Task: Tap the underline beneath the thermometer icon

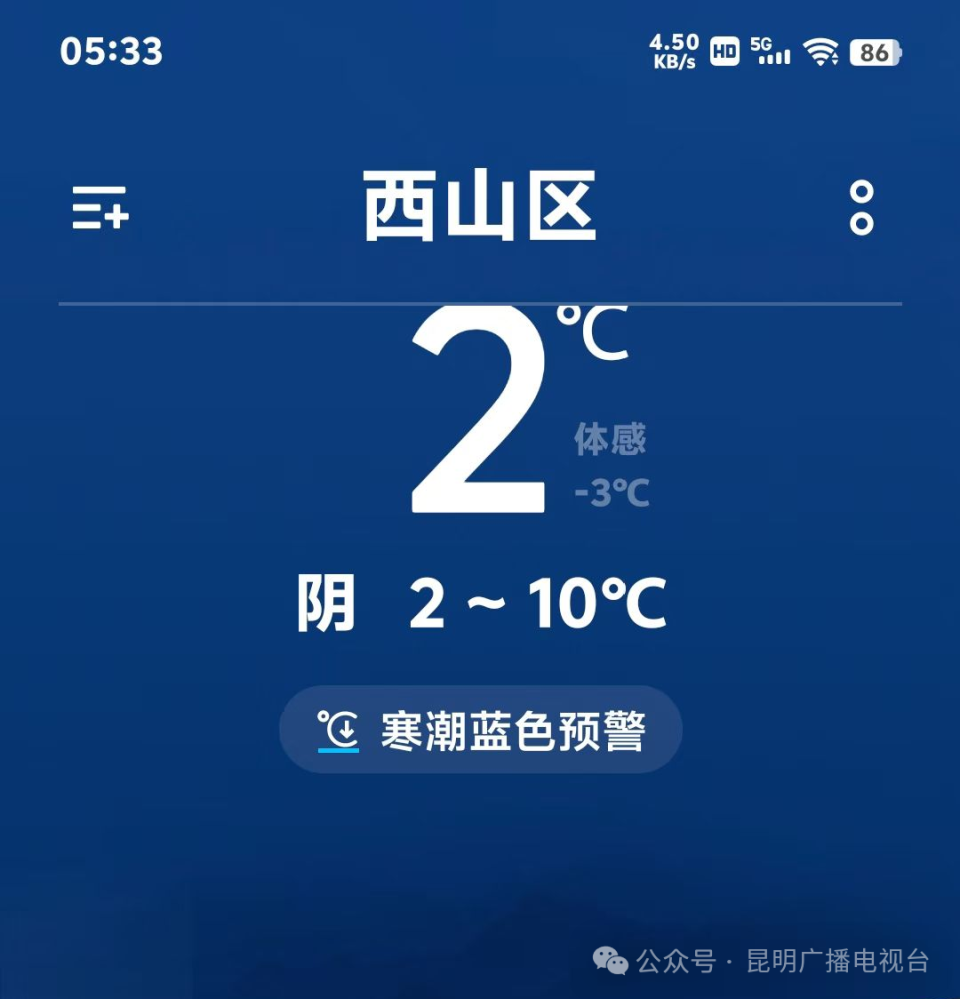Action: [x=338, y=753]
